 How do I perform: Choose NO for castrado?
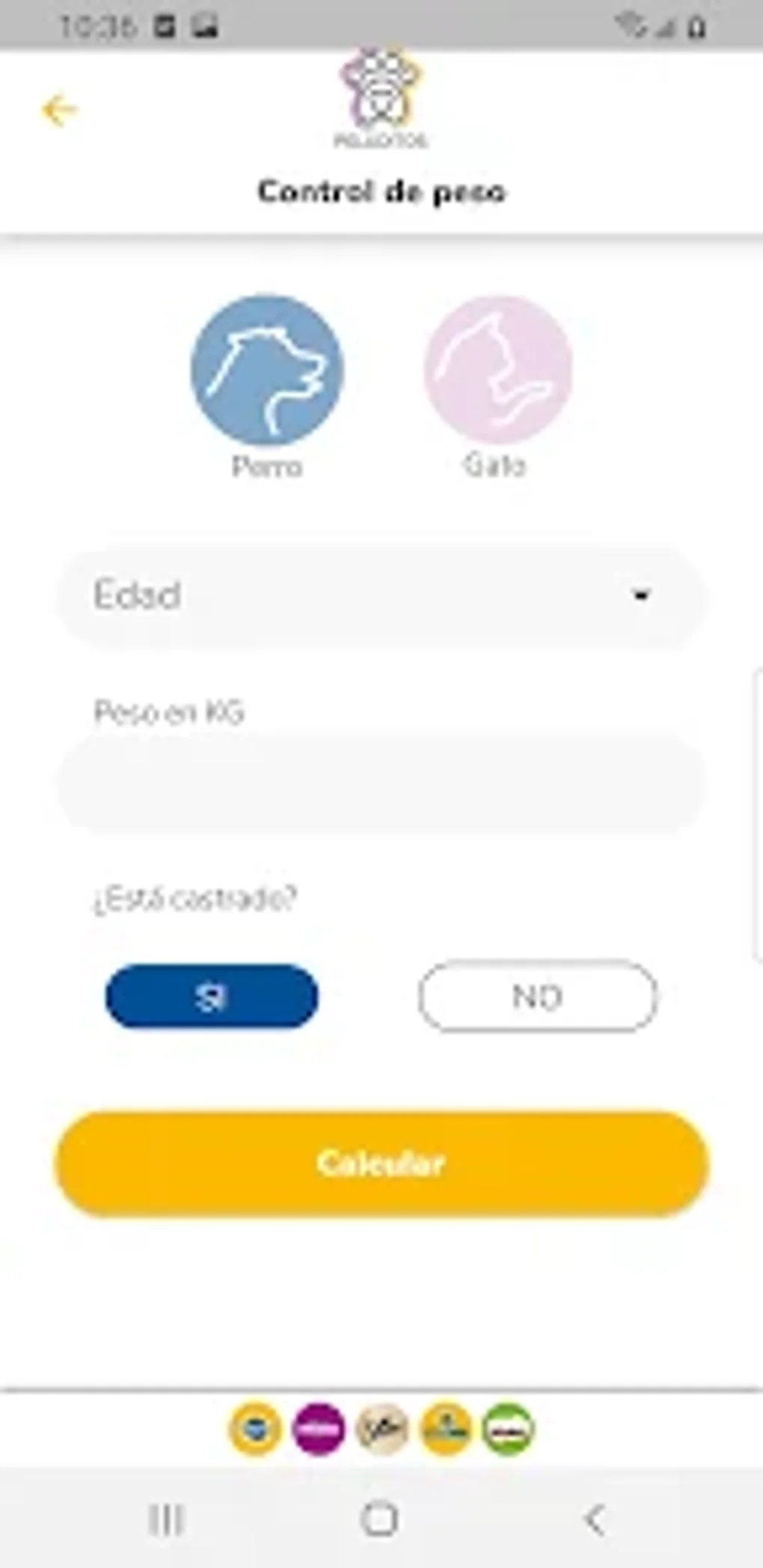537,997
